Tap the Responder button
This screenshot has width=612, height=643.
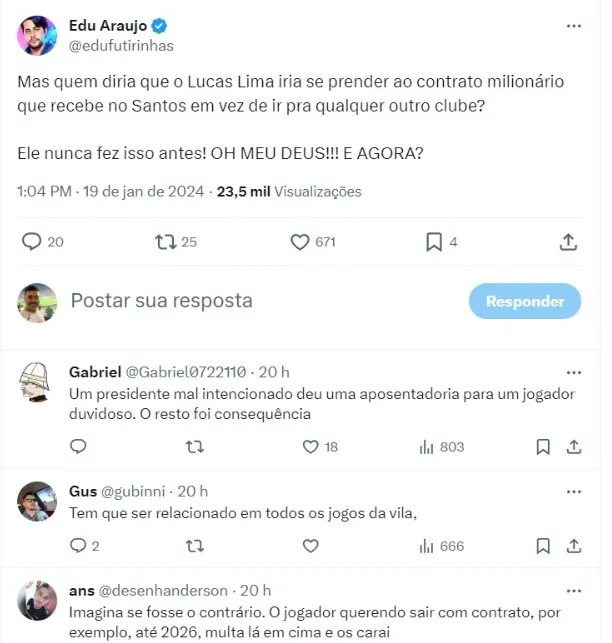click(525, 301)
